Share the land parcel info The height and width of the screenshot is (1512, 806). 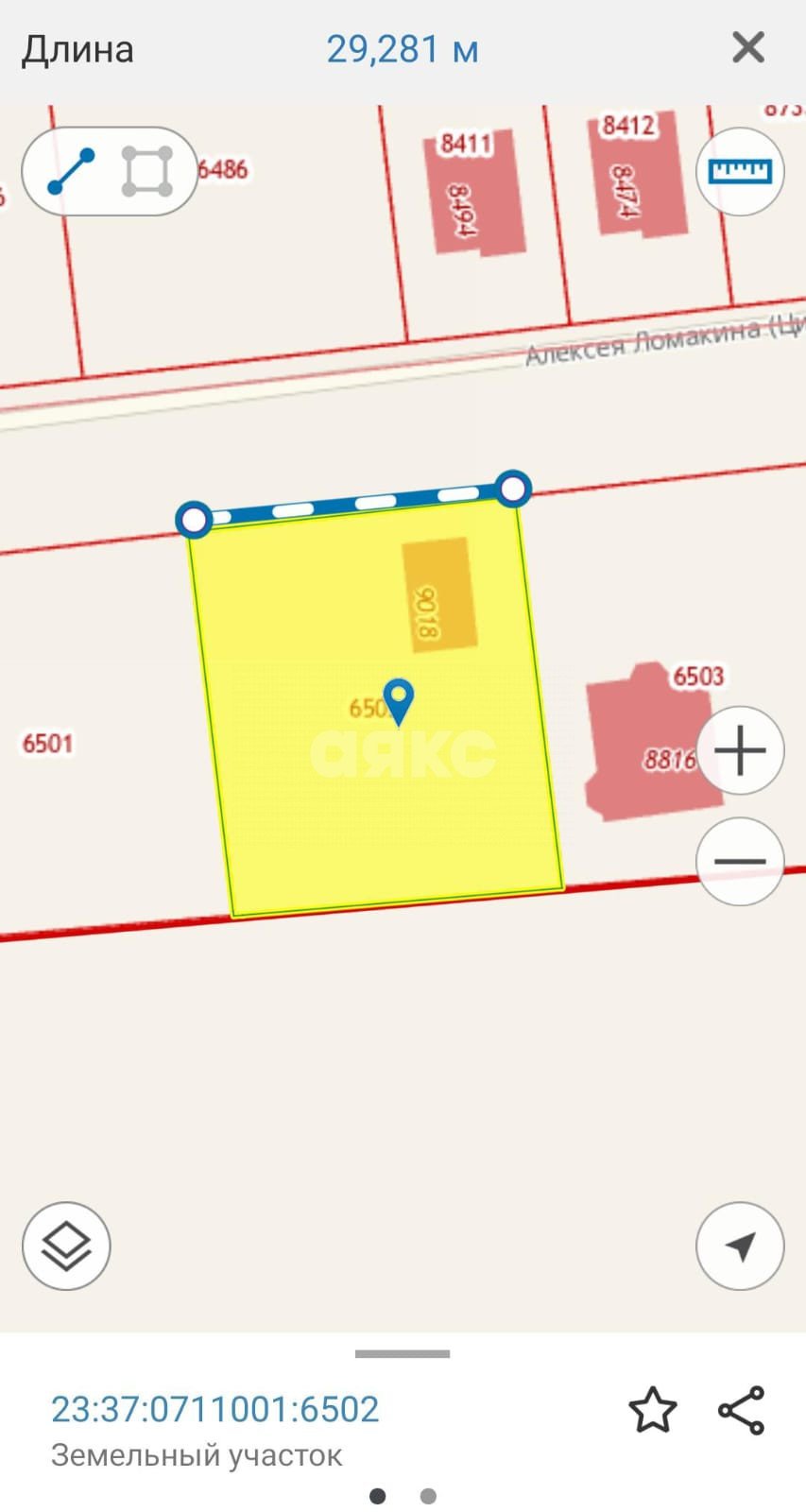742,1410
